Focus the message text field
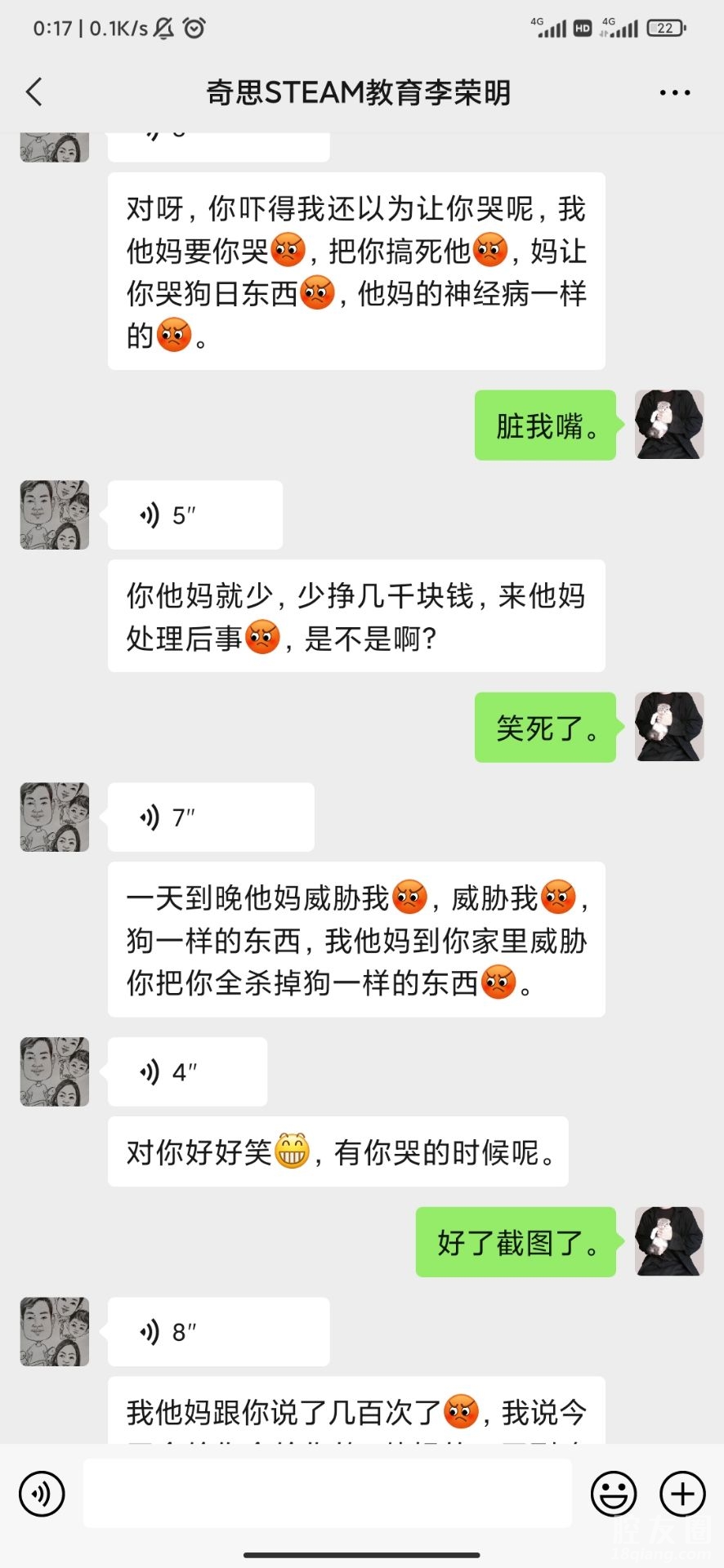This screenshot has width=724, height=1568. click(x=327, y=1494)
